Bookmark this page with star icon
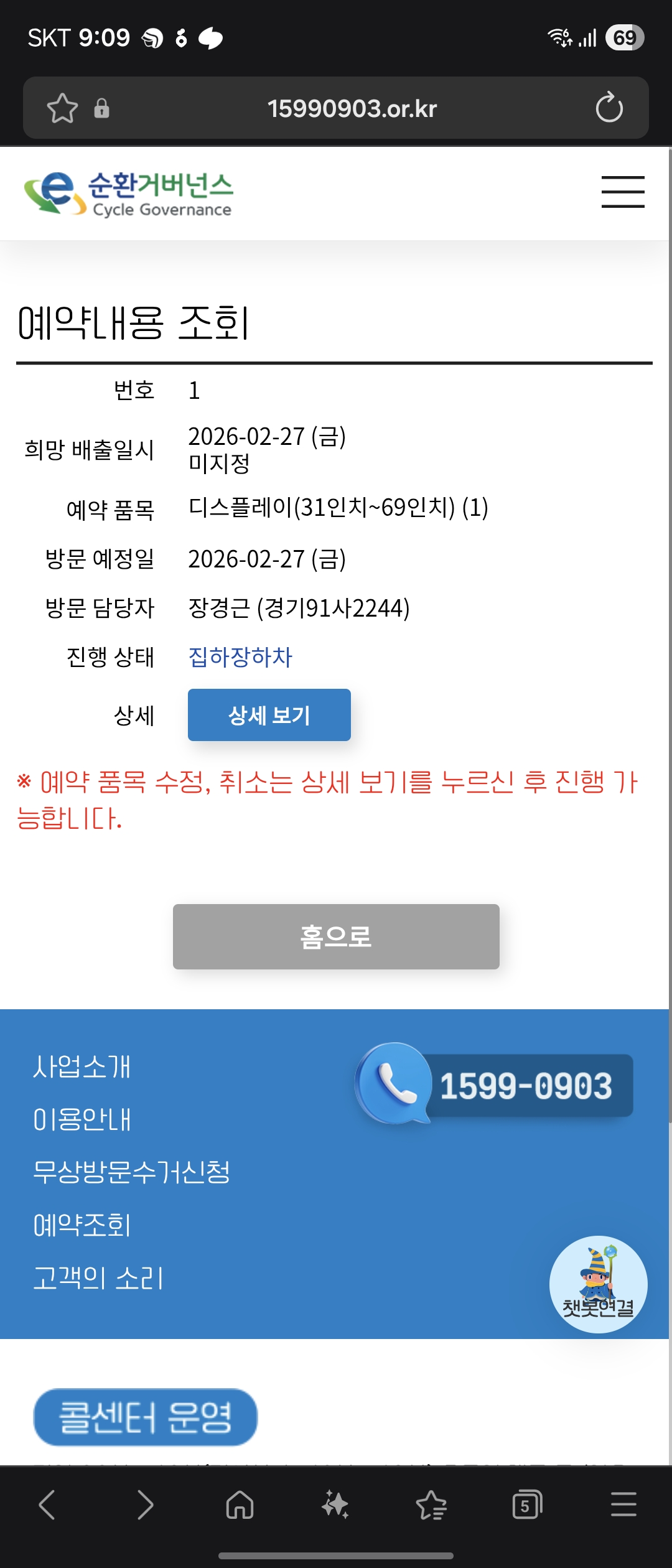 pos(62,108)
